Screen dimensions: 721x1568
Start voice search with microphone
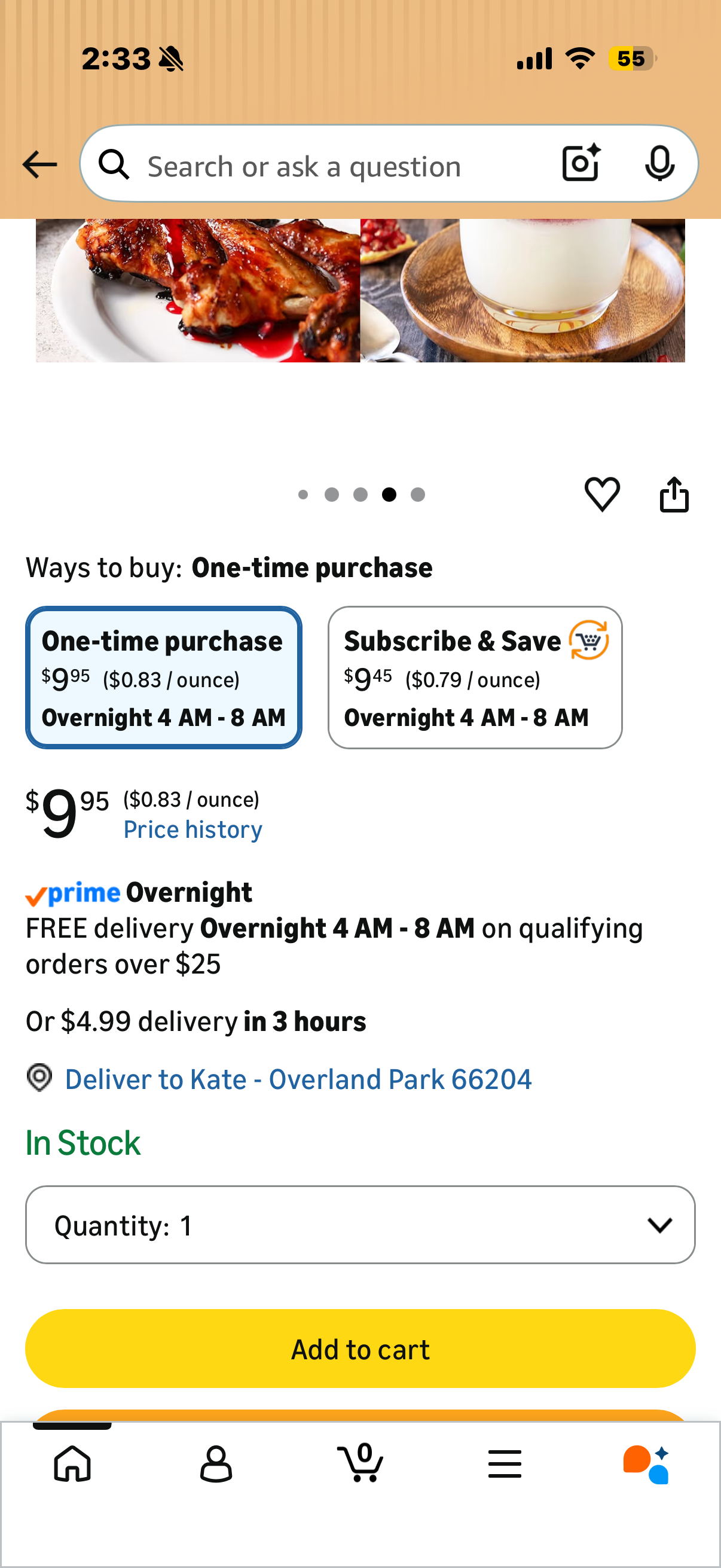point(659,163)
